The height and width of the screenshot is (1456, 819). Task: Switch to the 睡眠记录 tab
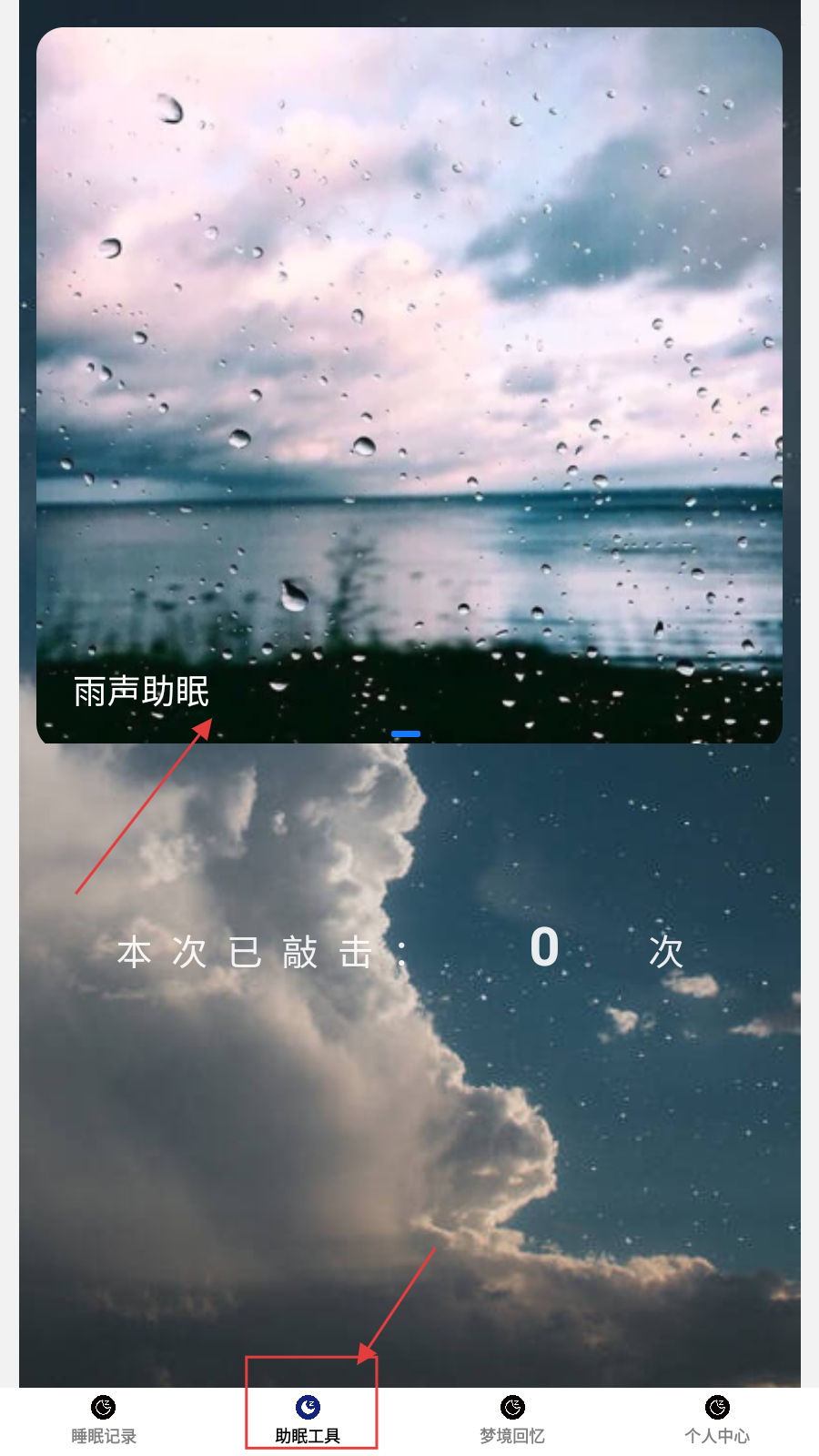coord(104,1421)
